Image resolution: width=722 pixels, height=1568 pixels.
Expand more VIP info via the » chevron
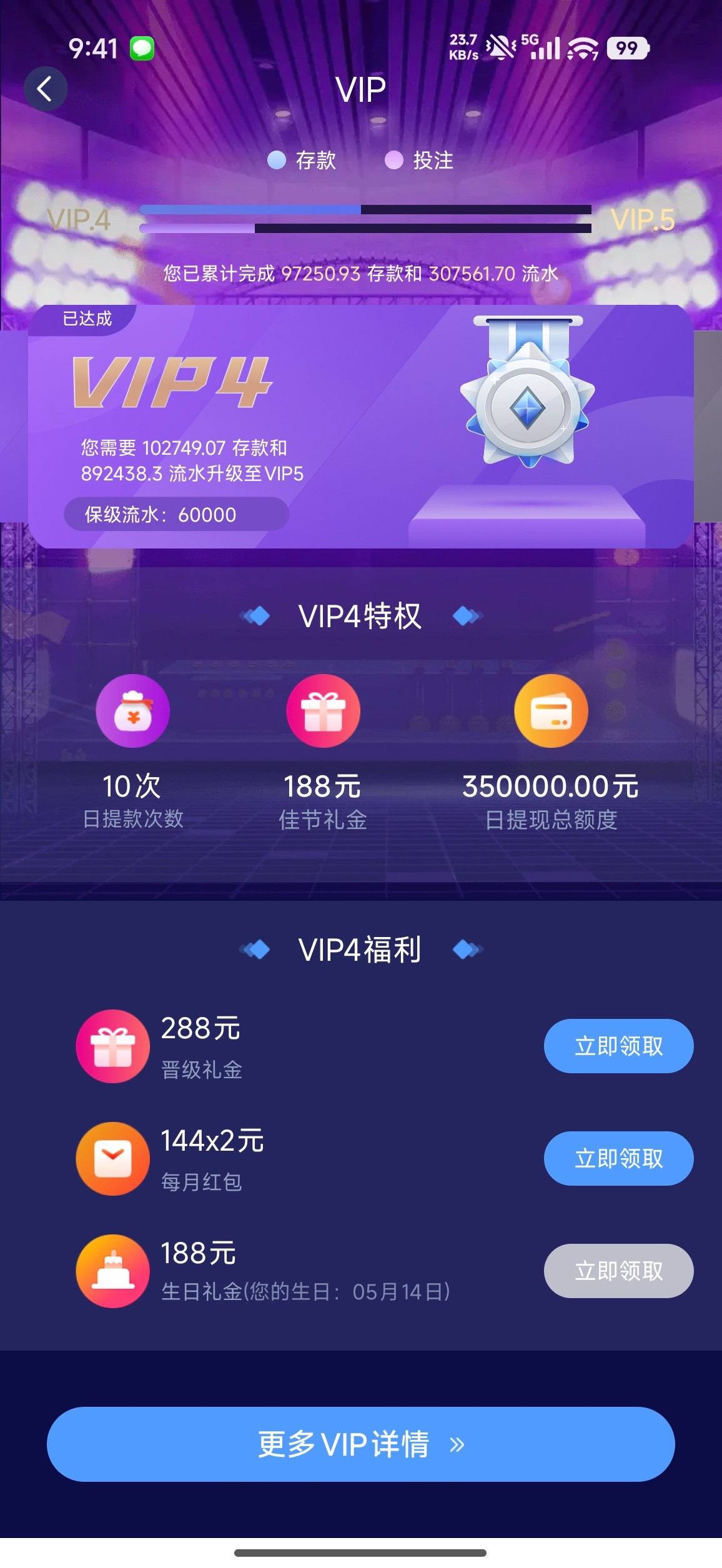[458, 1444]
